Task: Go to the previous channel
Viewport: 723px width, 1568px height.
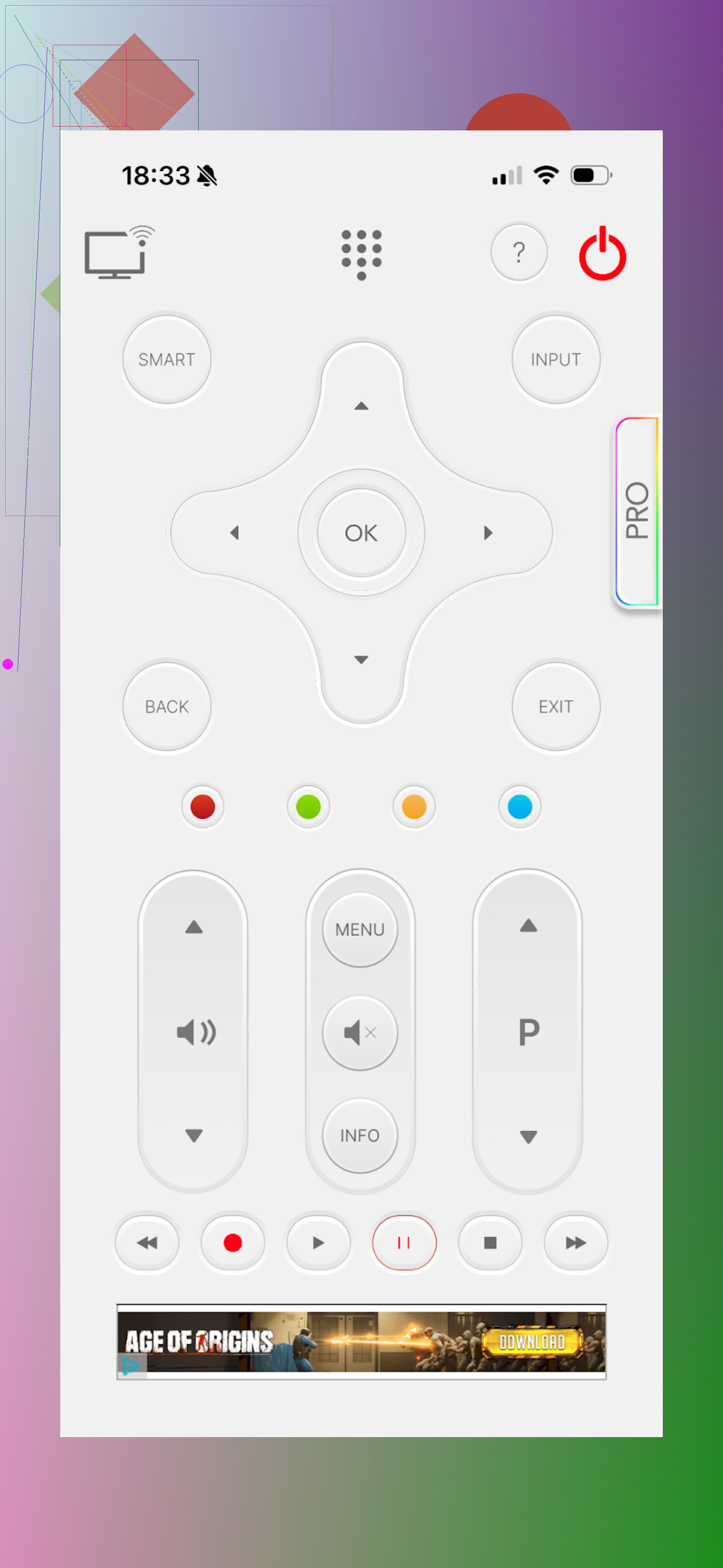Action: pos(528,1136)
